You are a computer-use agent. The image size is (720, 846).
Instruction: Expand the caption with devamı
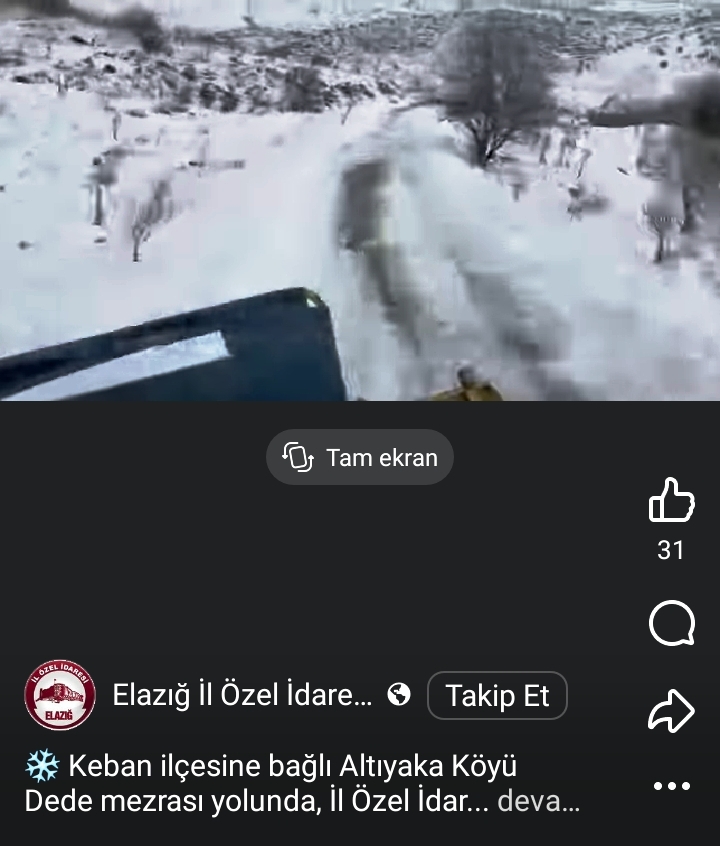(538, 802)
